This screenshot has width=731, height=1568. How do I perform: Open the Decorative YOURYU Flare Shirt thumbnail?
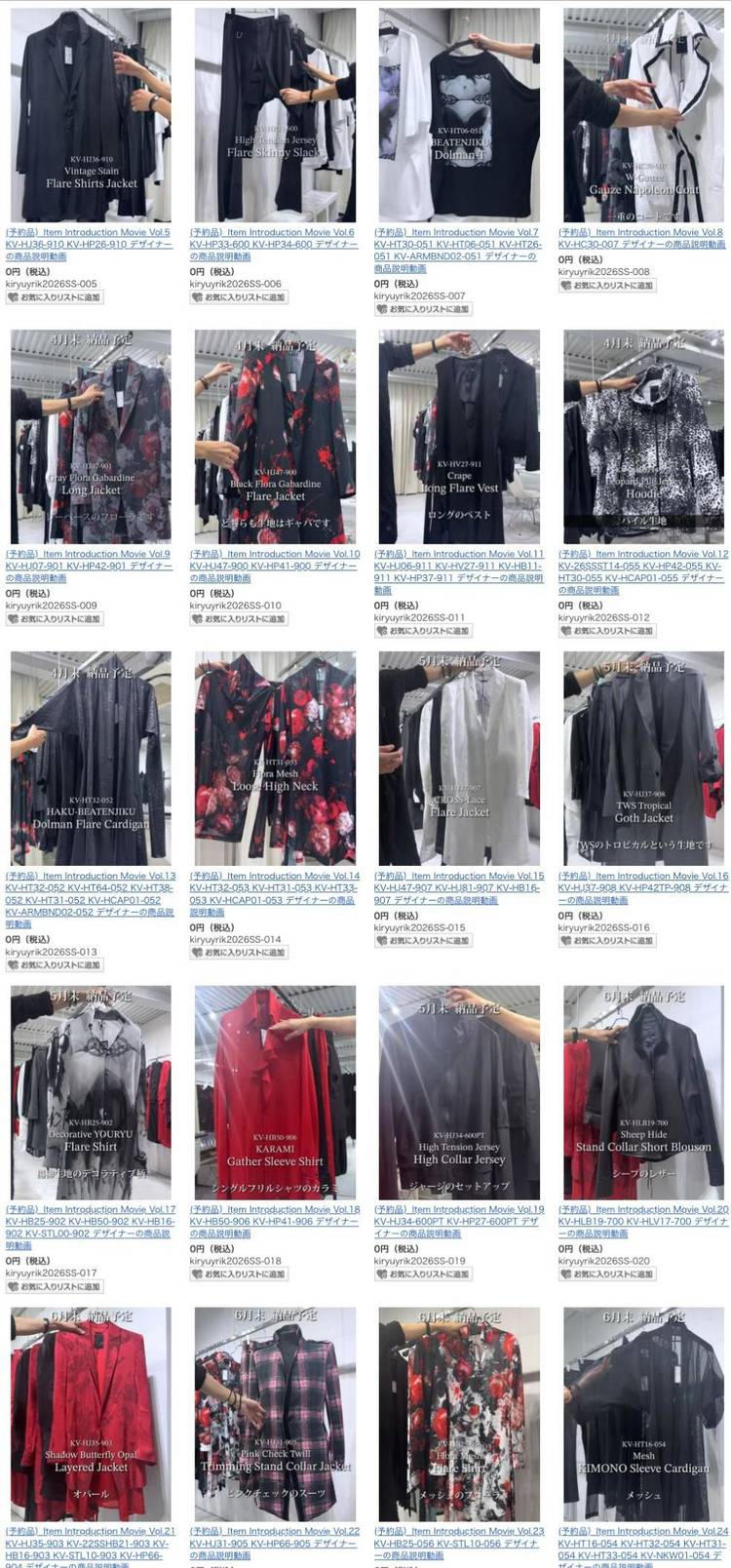[x=91, y=1091]
